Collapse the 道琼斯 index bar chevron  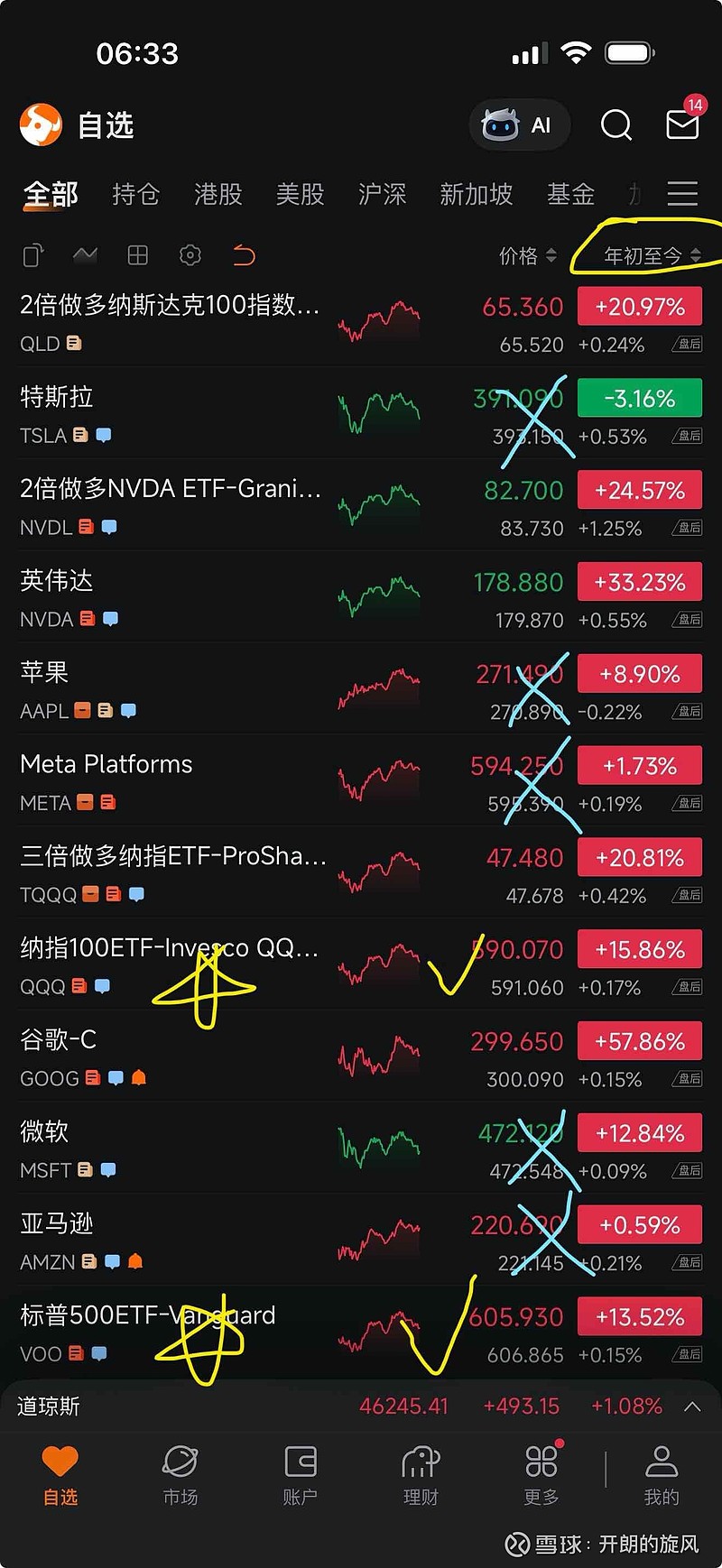tap(692, 1406)
